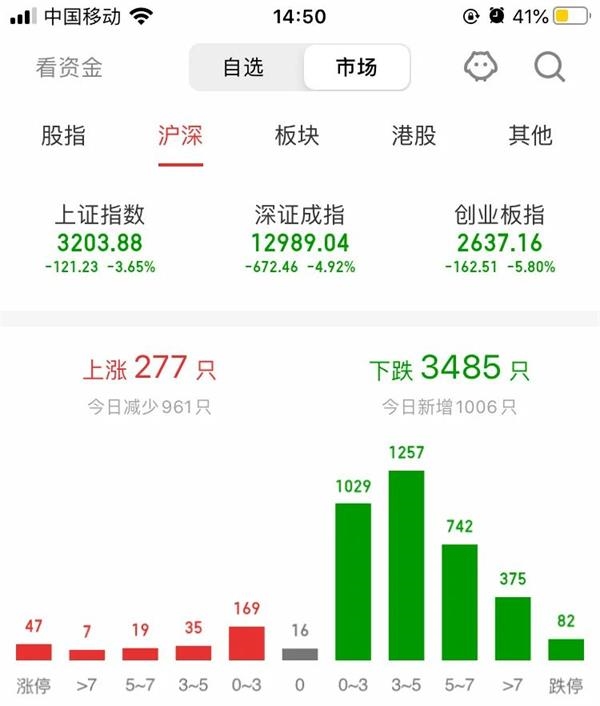Go to the 板块 tab
Screen dimensions: 600x706
pos(297,136)
